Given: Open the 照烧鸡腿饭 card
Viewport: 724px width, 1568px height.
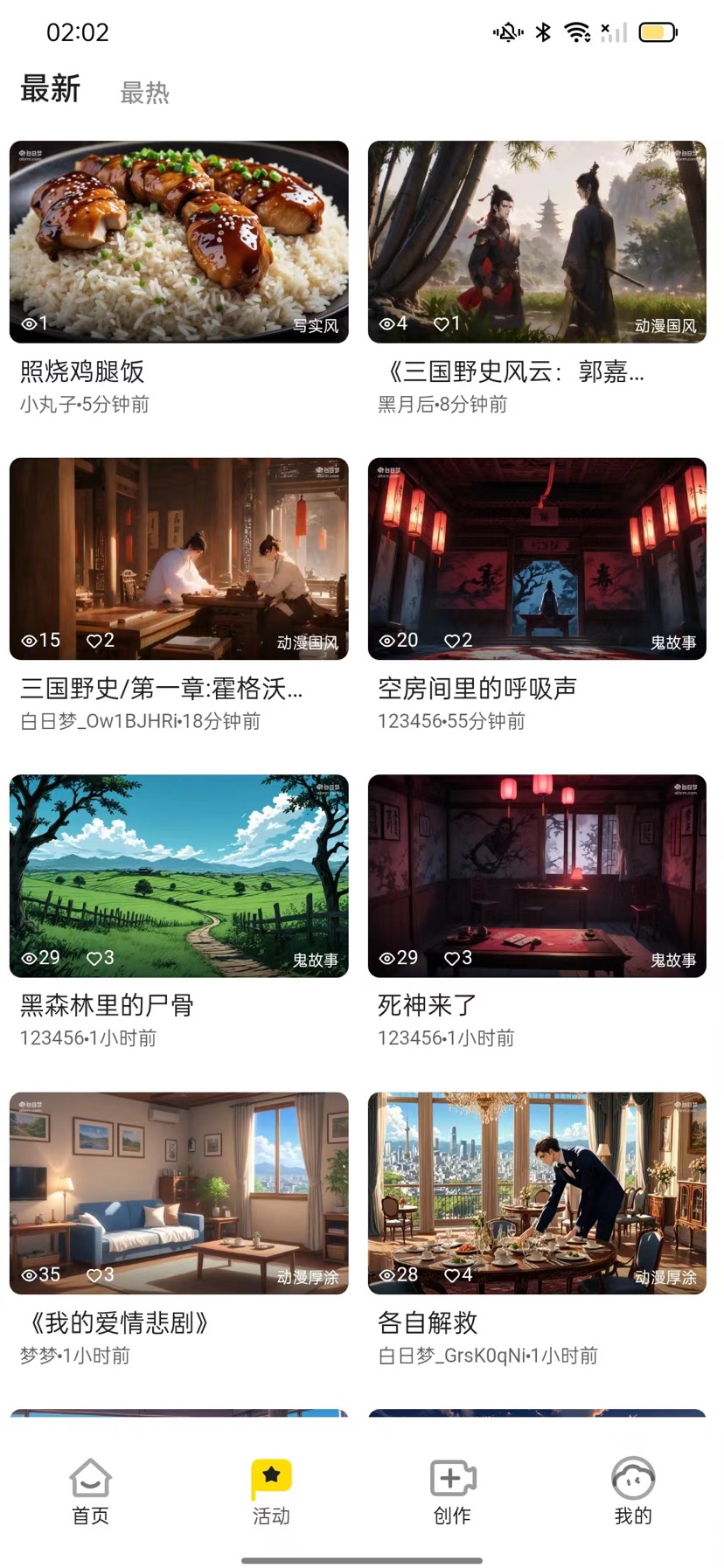Looking at the screenshot, I should pos(178,242).
